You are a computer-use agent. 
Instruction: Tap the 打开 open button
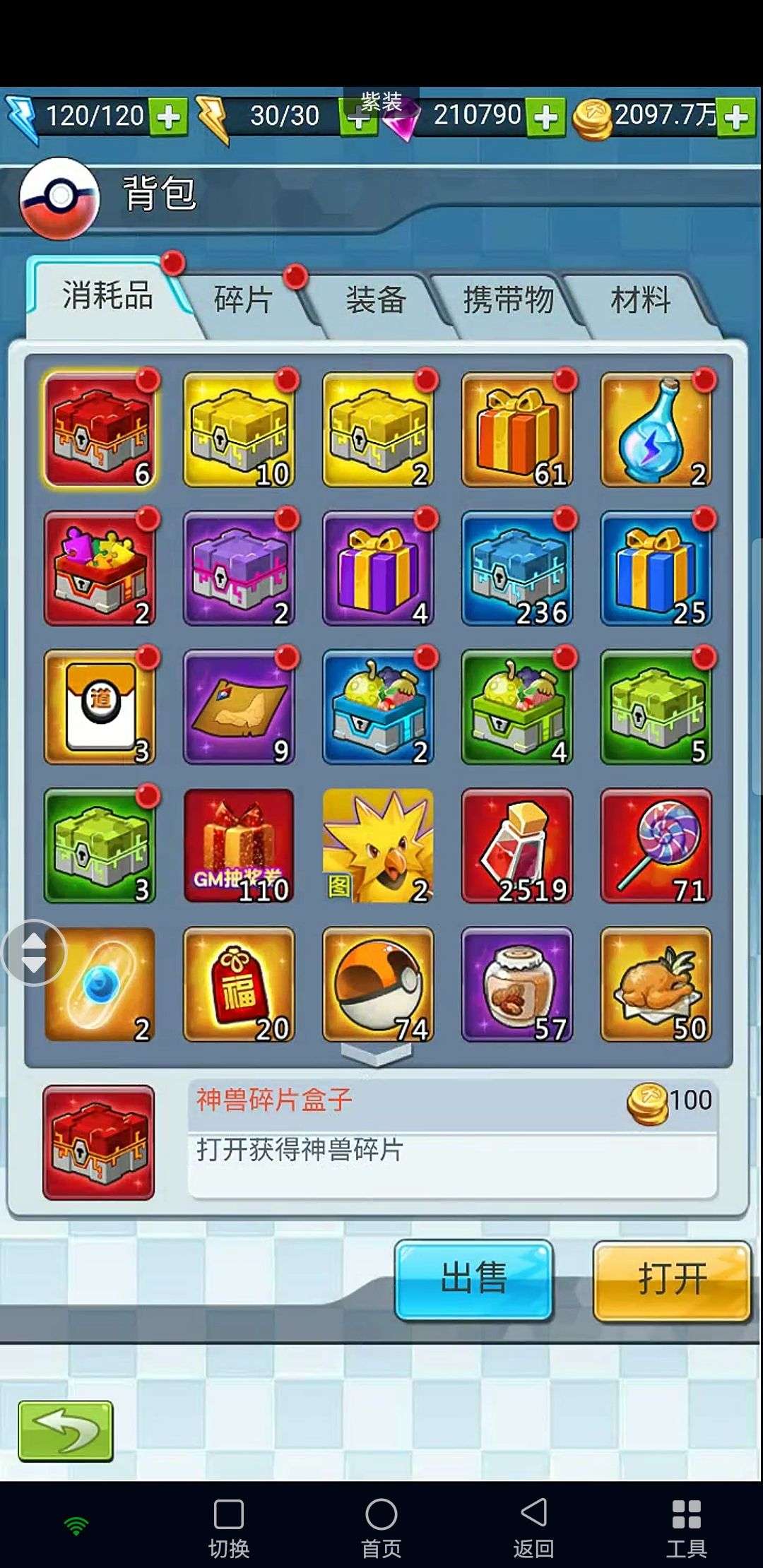click(672, 1278)
